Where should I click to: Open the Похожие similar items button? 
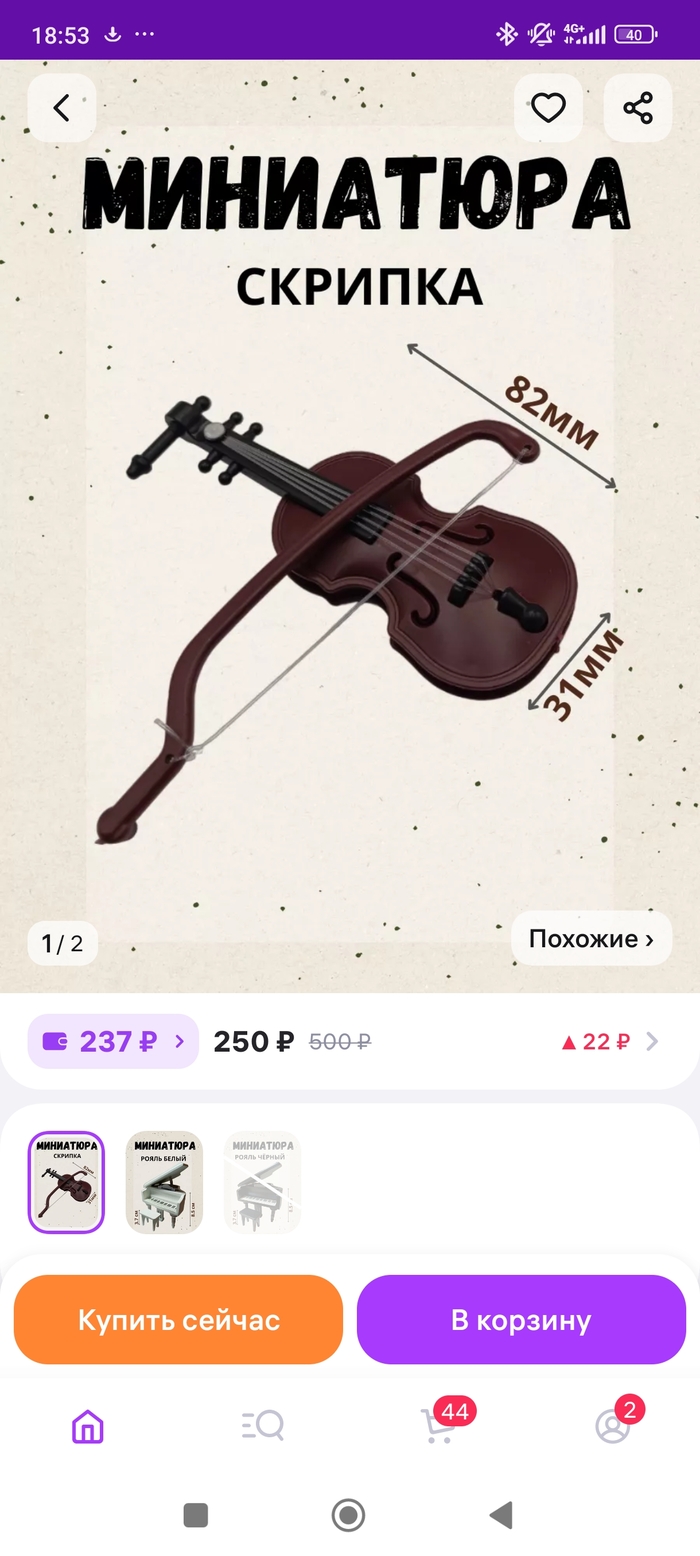pos(591,939)
